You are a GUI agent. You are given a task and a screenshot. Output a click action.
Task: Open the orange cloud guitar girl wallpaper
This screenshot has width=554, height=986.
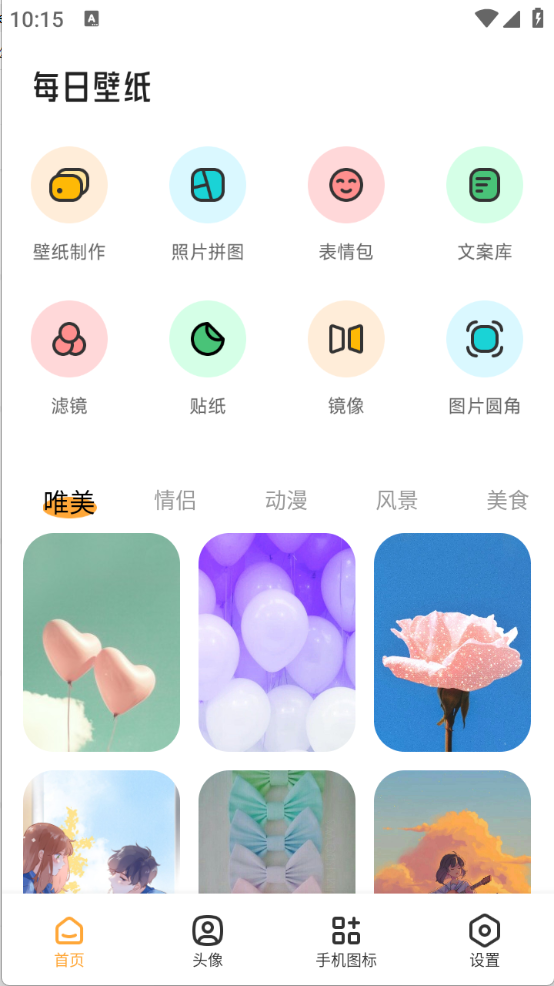(452, 831)
